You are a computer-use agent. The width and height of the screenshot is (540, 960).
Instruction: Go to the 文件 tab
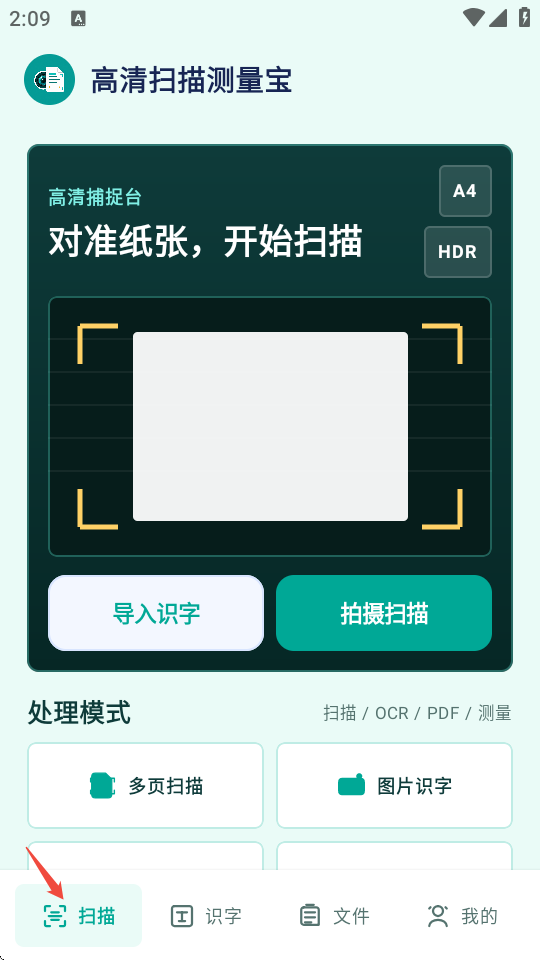[334, 916]
